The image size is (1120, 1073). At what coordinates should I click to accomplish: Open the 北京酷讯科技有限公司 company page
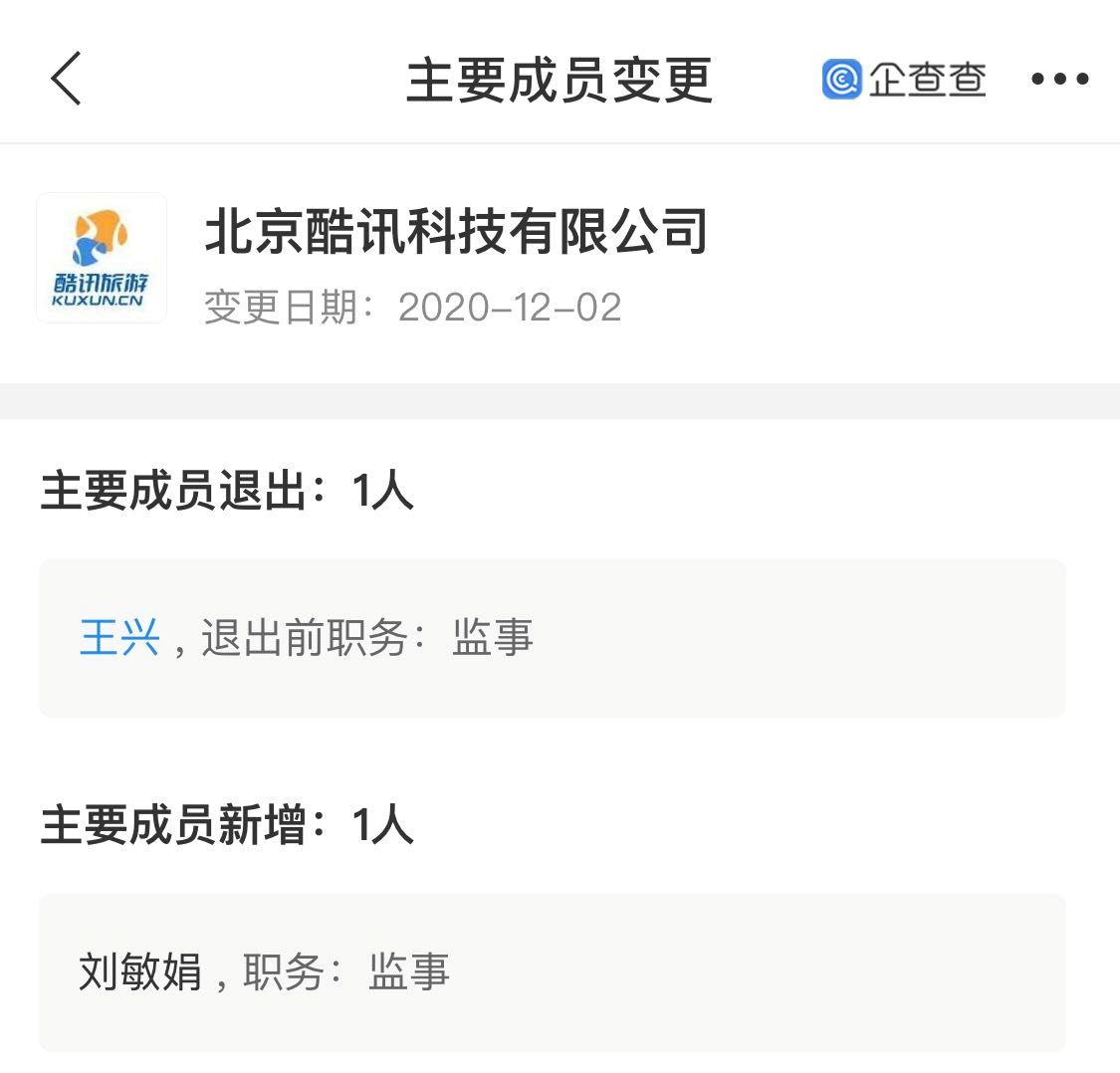pos(456,231)
